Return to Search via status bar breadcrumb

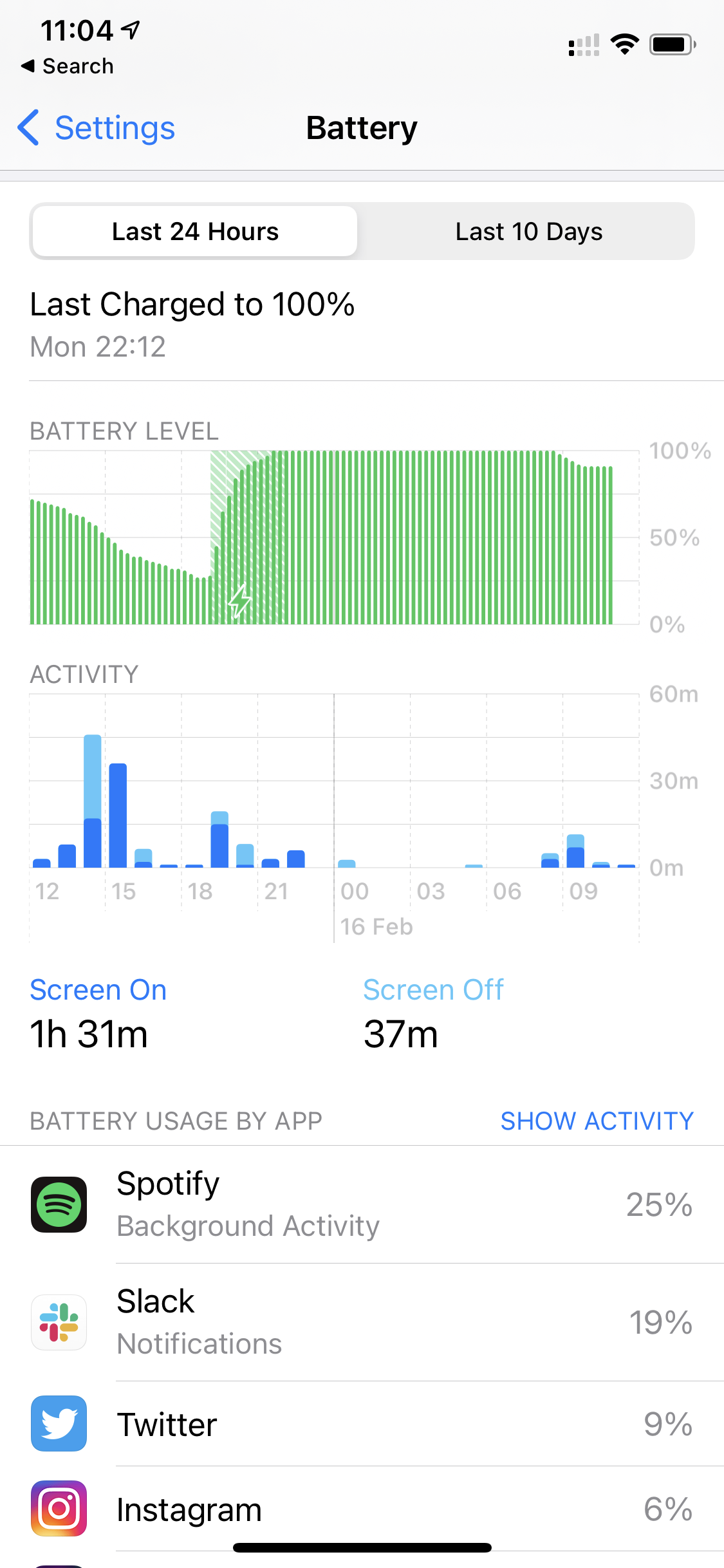click(x=68, y=66)
